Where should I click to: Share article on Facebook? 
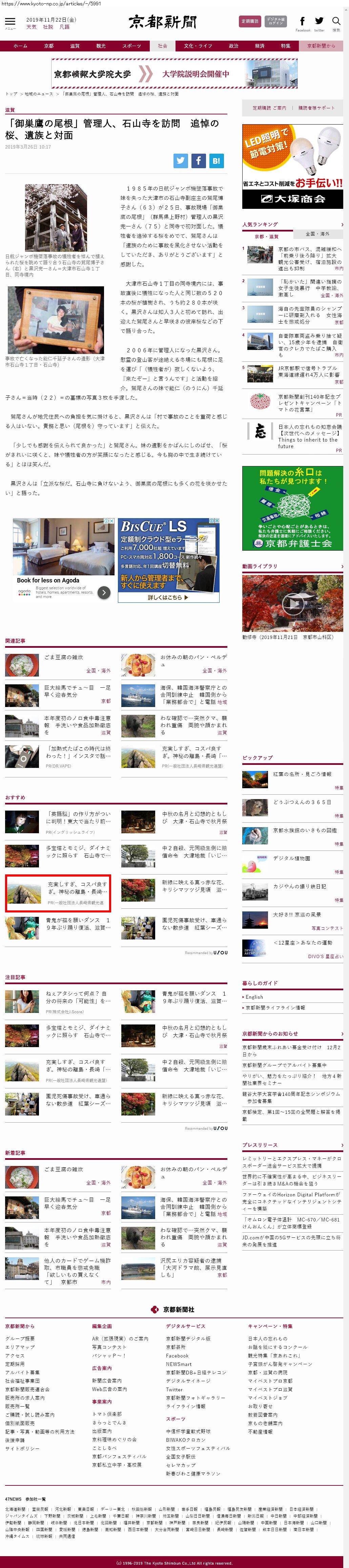[x=199, y=161]
